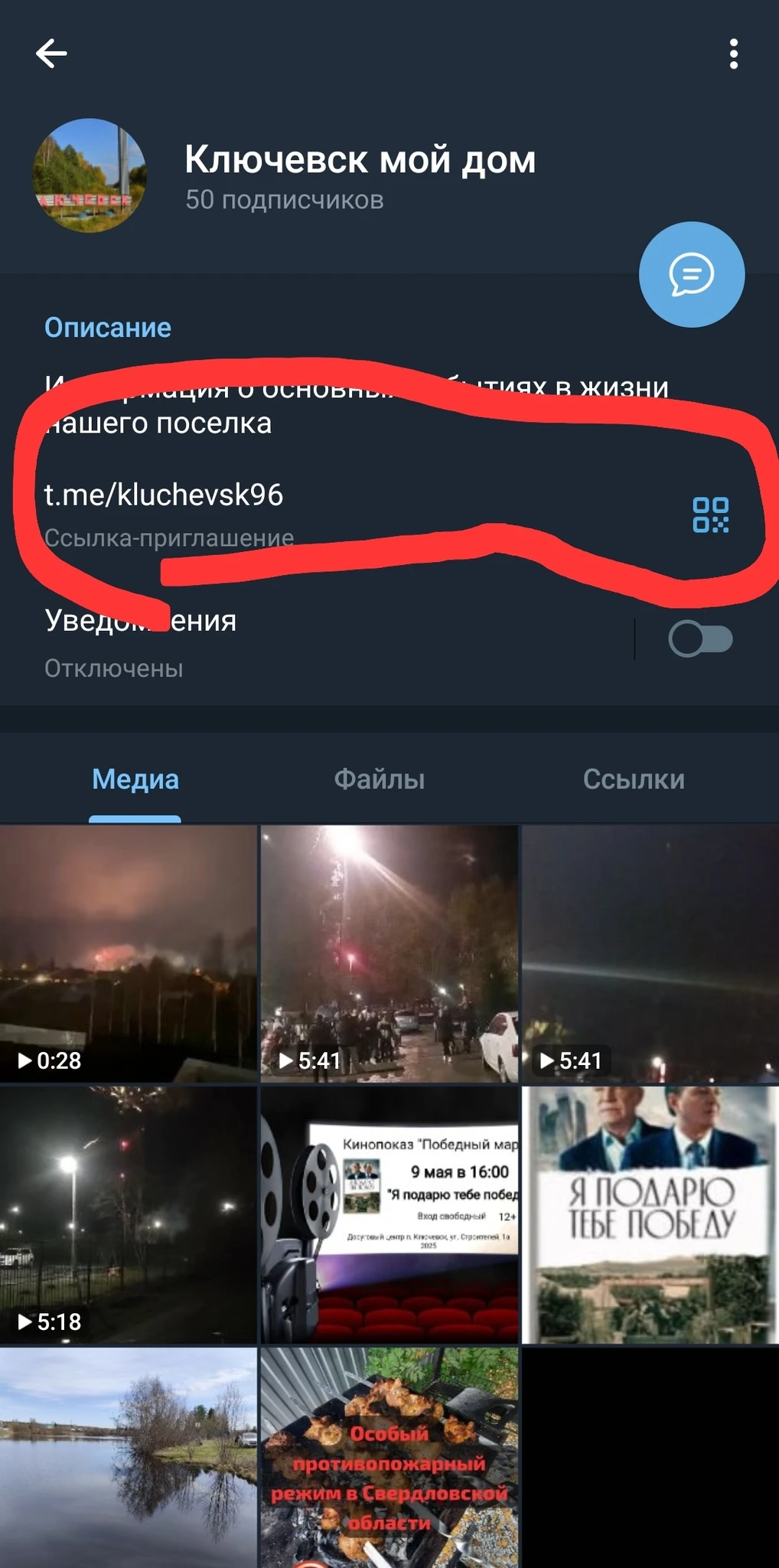Open the t.me/kluchevsk96 invite link

coord(164,495)
